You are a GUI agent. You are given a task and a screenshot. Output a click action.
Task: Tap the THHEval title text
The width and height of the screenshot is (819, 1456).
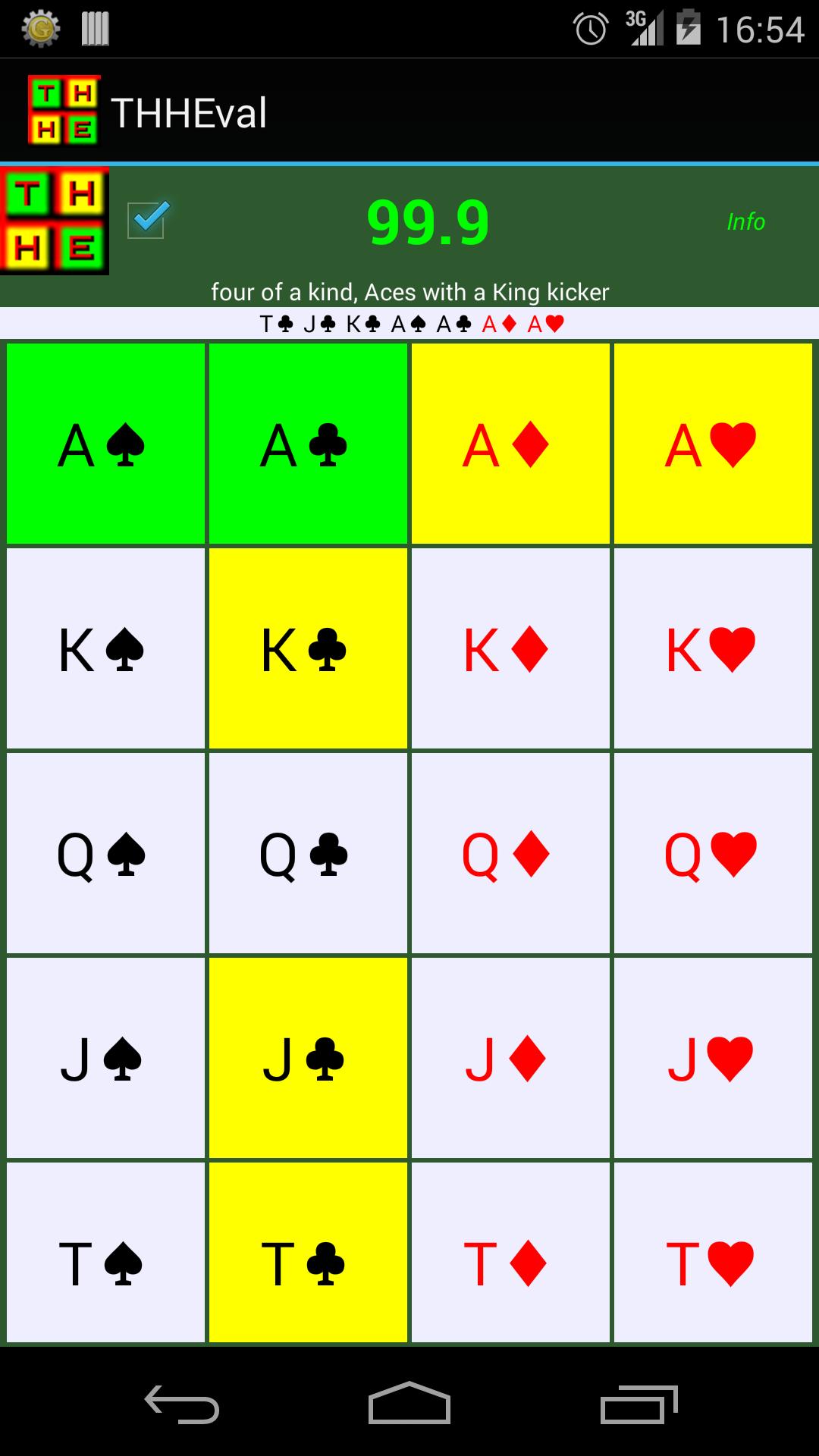[x=190, y=112]
